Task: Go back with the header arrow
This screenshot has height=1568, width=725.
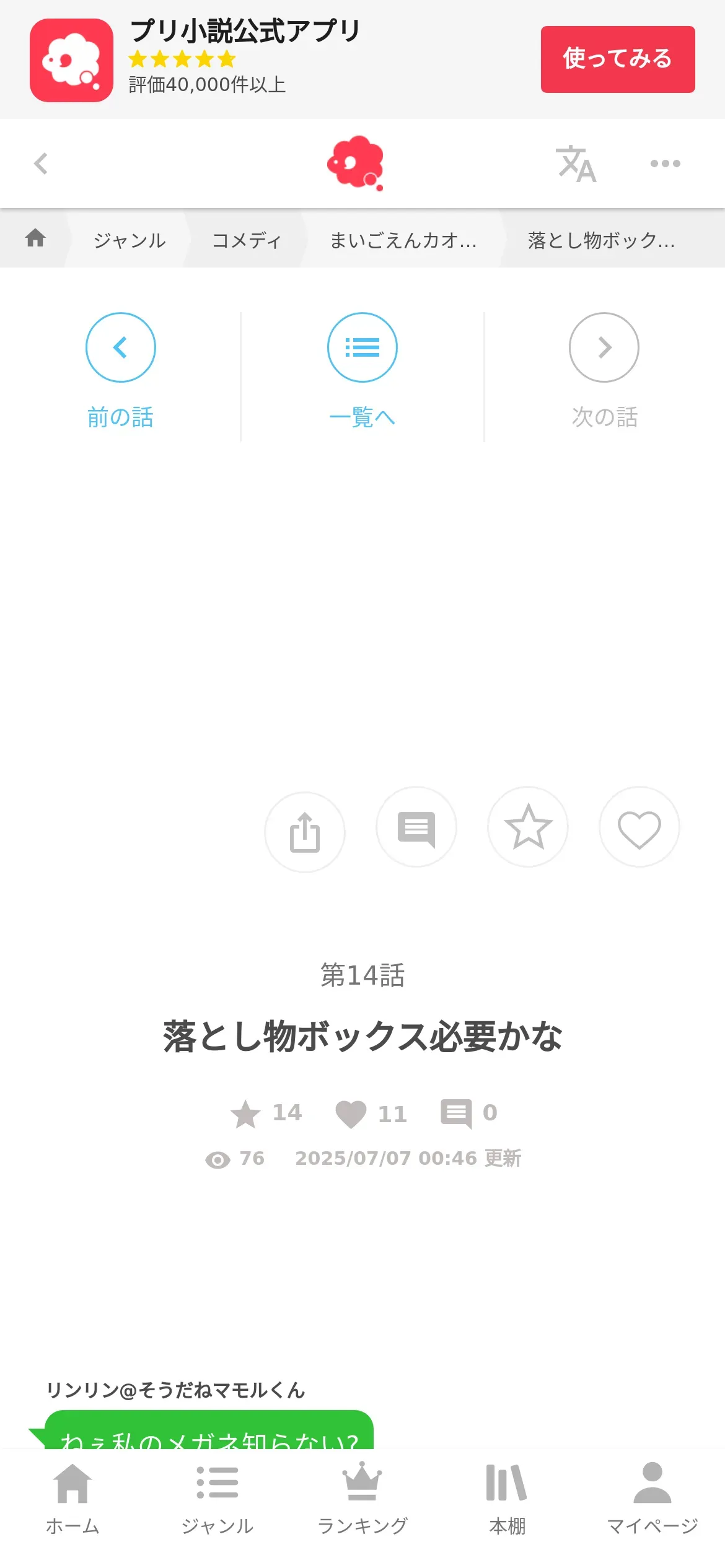Action: 41,163
